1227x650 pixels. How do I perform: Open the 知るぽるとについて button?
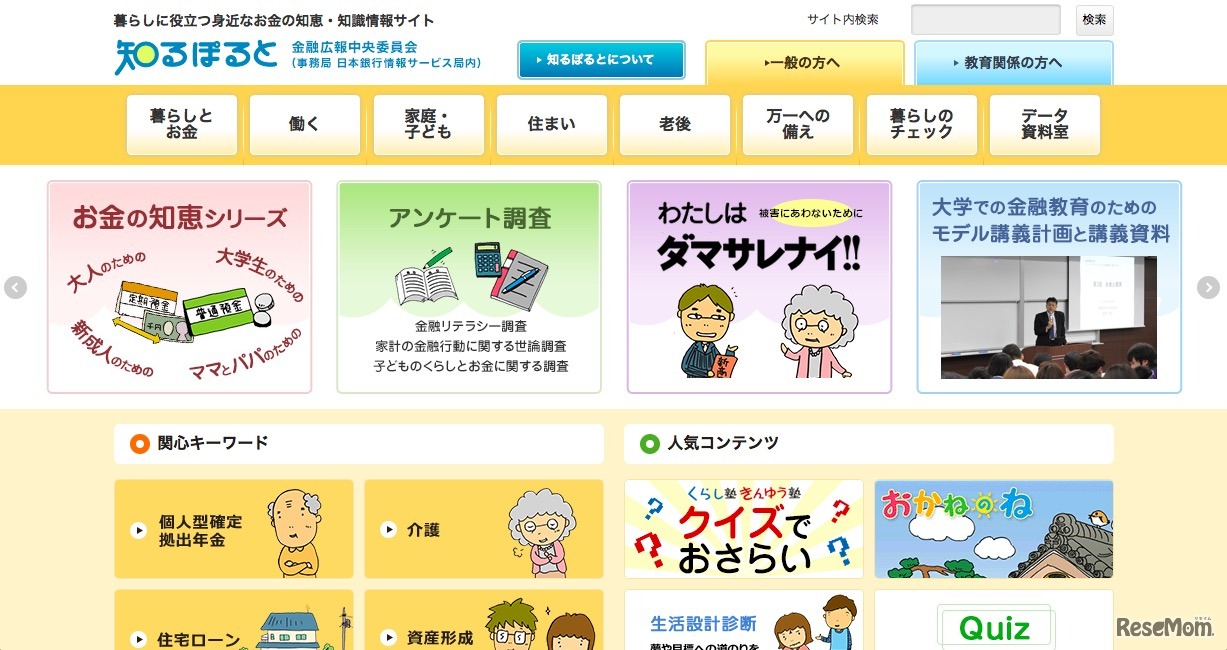pyautogui.click(x=601, y=60)
